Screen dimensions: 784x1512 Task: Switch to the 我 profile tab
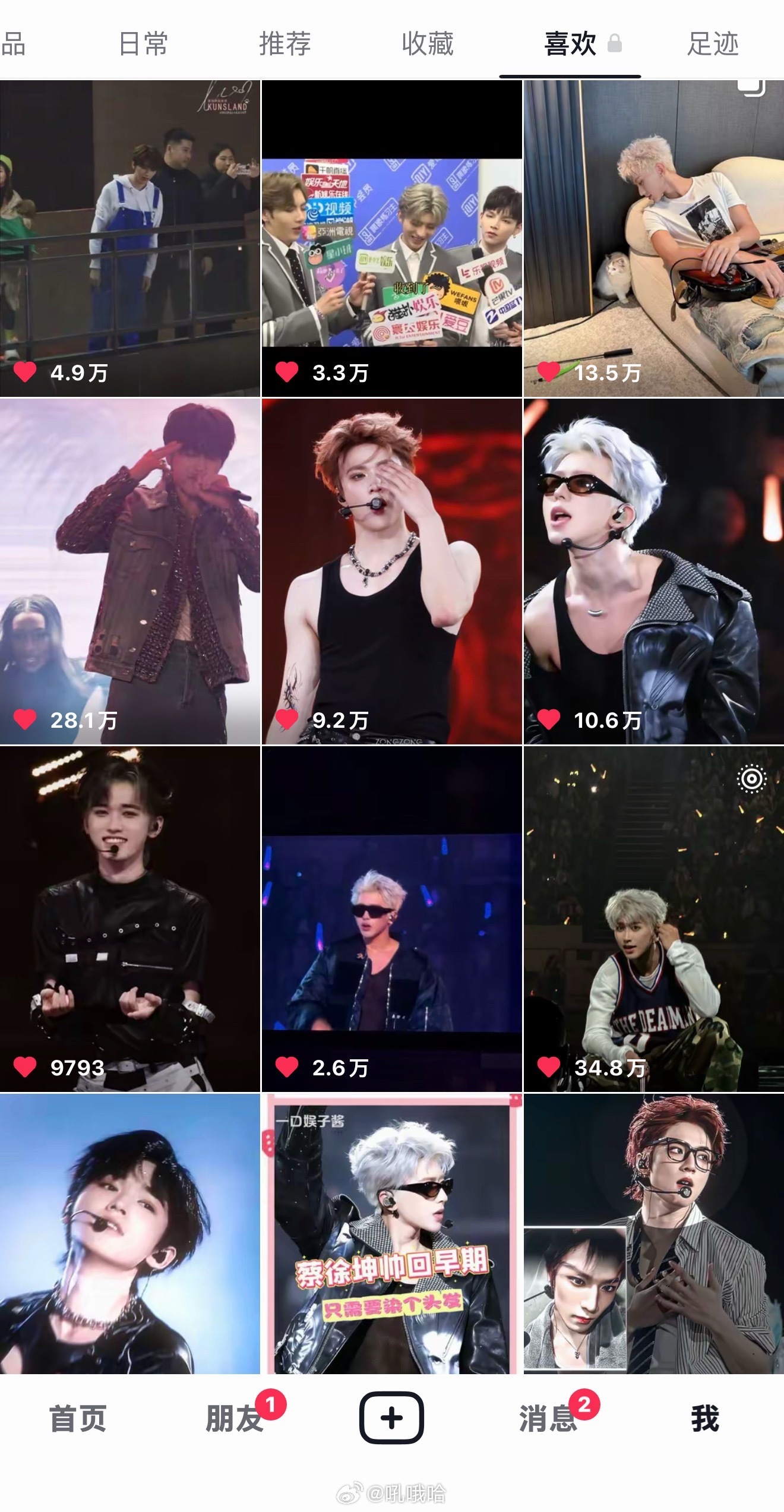click(705, 1419)
